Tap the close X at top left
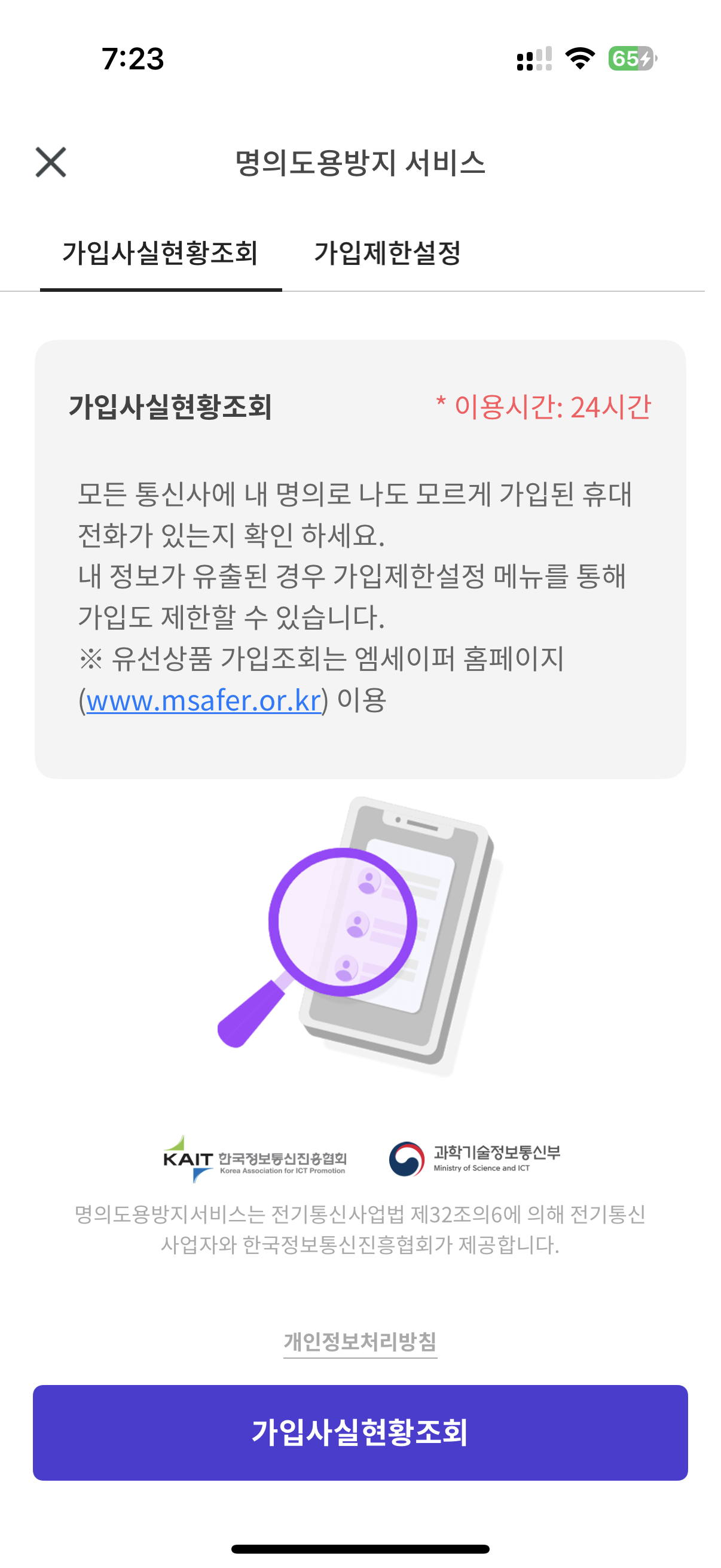This screenshot has height=1568, width=721. tap(51, 163)
